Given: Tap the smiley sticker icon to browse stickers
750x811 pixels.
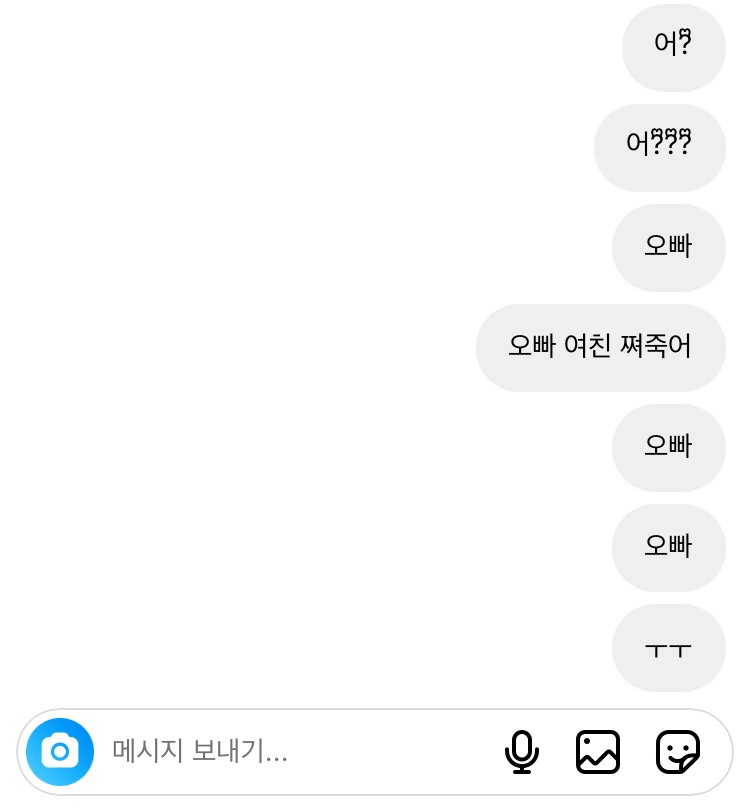Looking at the screenshot, I should click(x=678, y=751).
